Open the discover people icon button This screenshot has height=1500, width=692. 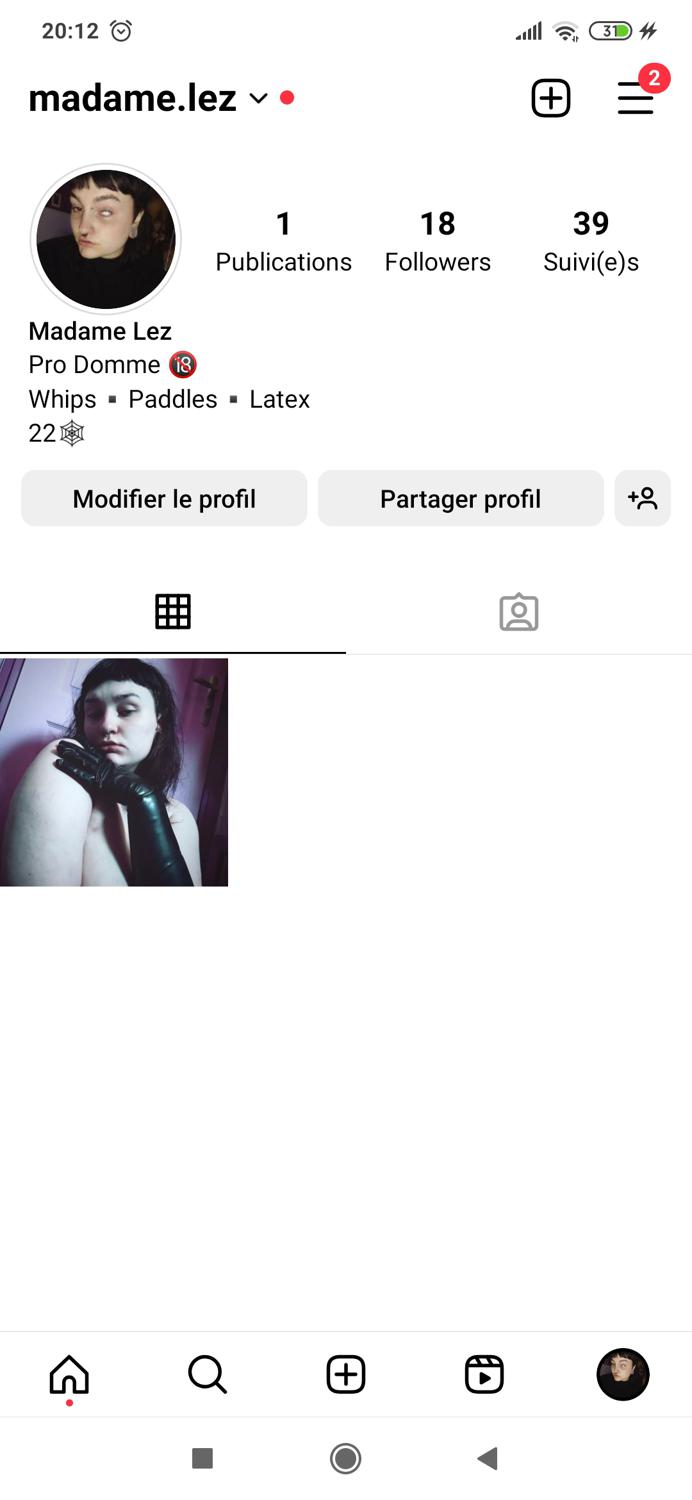pyautogui.click(x=642, y=498)
